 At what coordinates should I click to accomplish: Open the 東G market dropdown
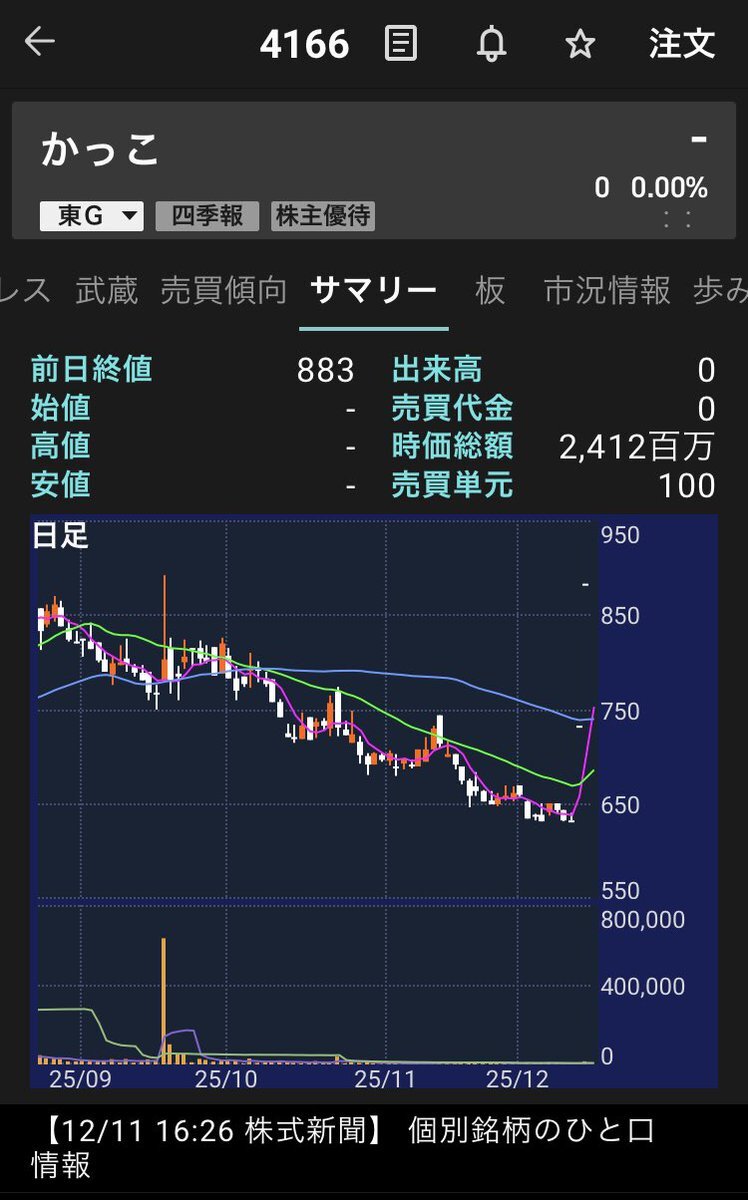[x=91, y=216]
